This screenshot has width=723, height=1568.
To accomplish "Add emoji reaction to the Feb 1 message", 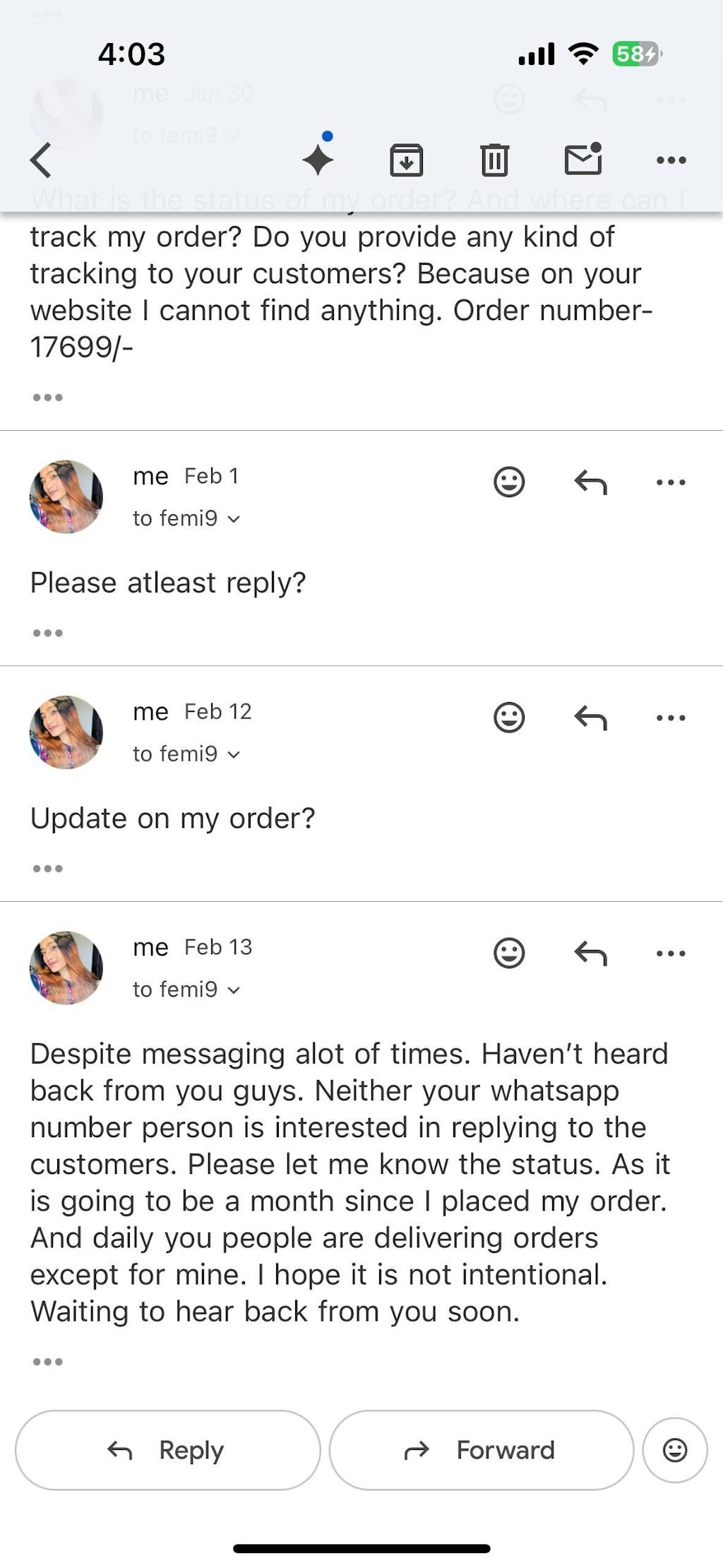I will (509, 482).
